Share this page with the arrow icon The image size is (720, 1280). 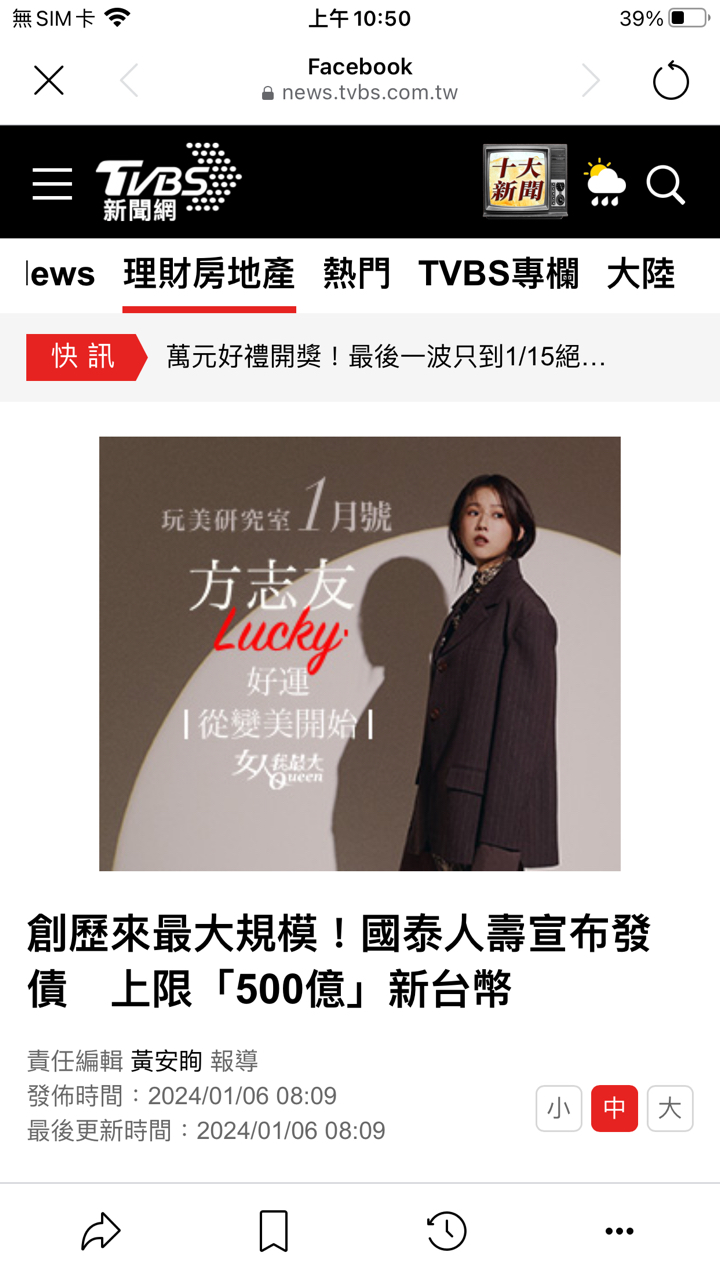pos(100,1231)
